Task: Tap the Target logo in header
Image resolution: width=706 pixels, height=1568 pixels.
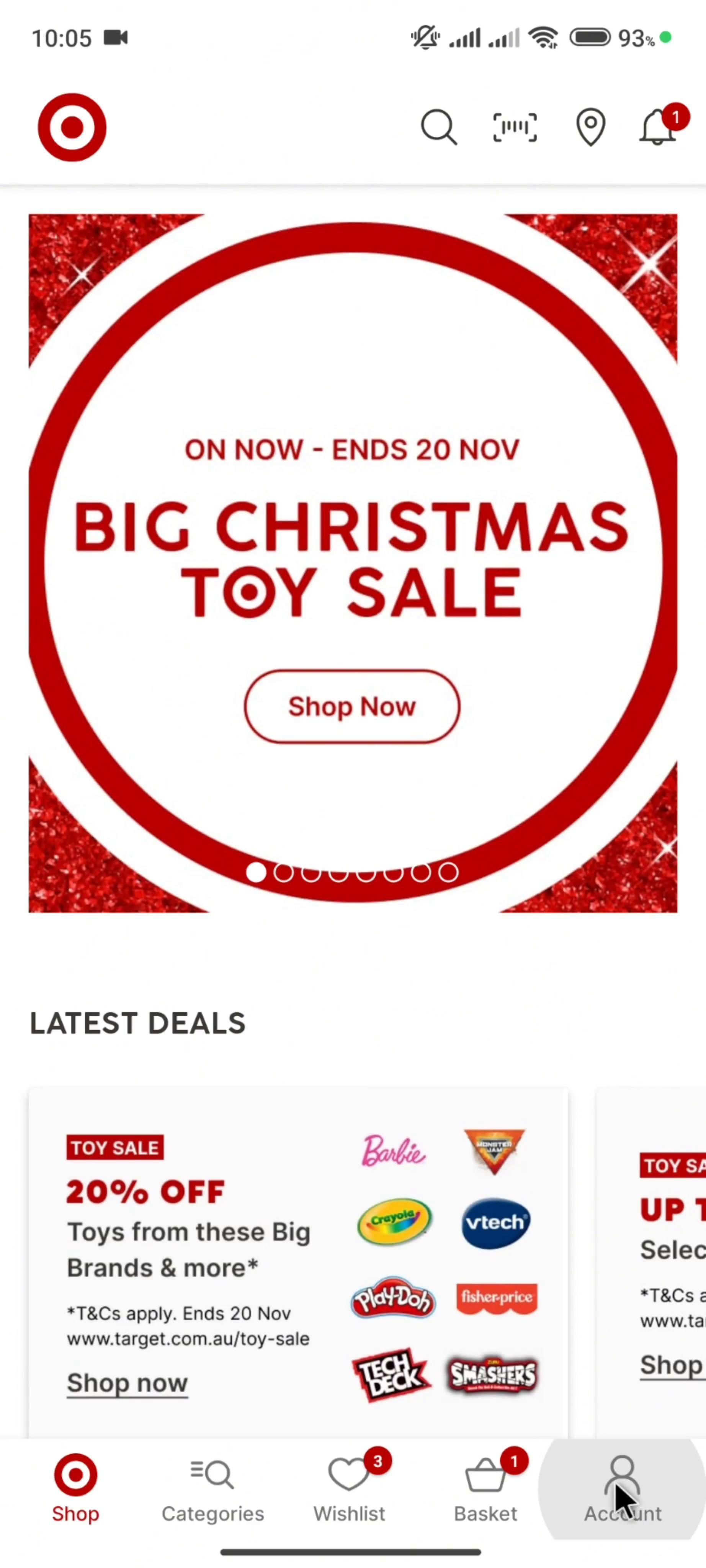Action: 72,127
